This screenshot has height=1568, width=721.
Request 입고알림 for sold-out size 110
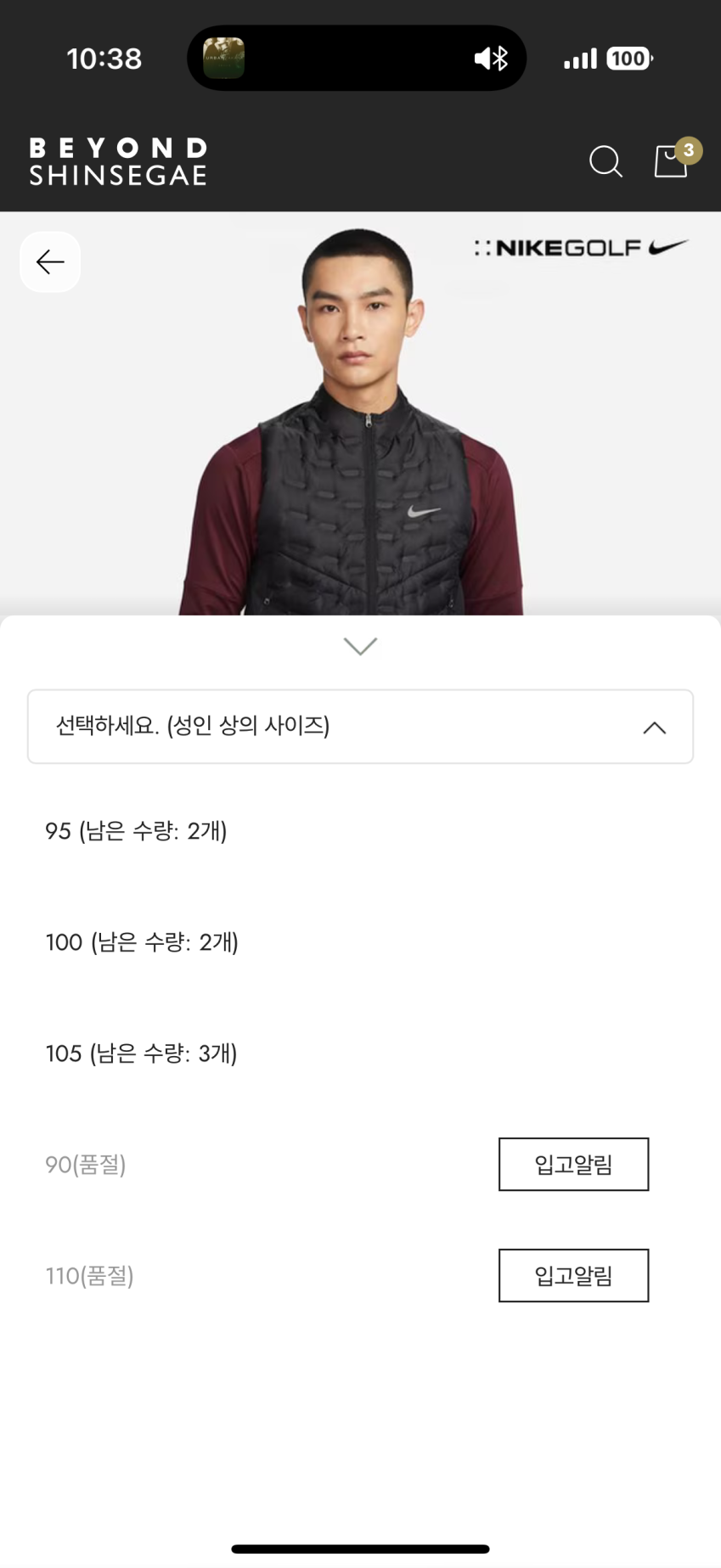point(573,1276)
